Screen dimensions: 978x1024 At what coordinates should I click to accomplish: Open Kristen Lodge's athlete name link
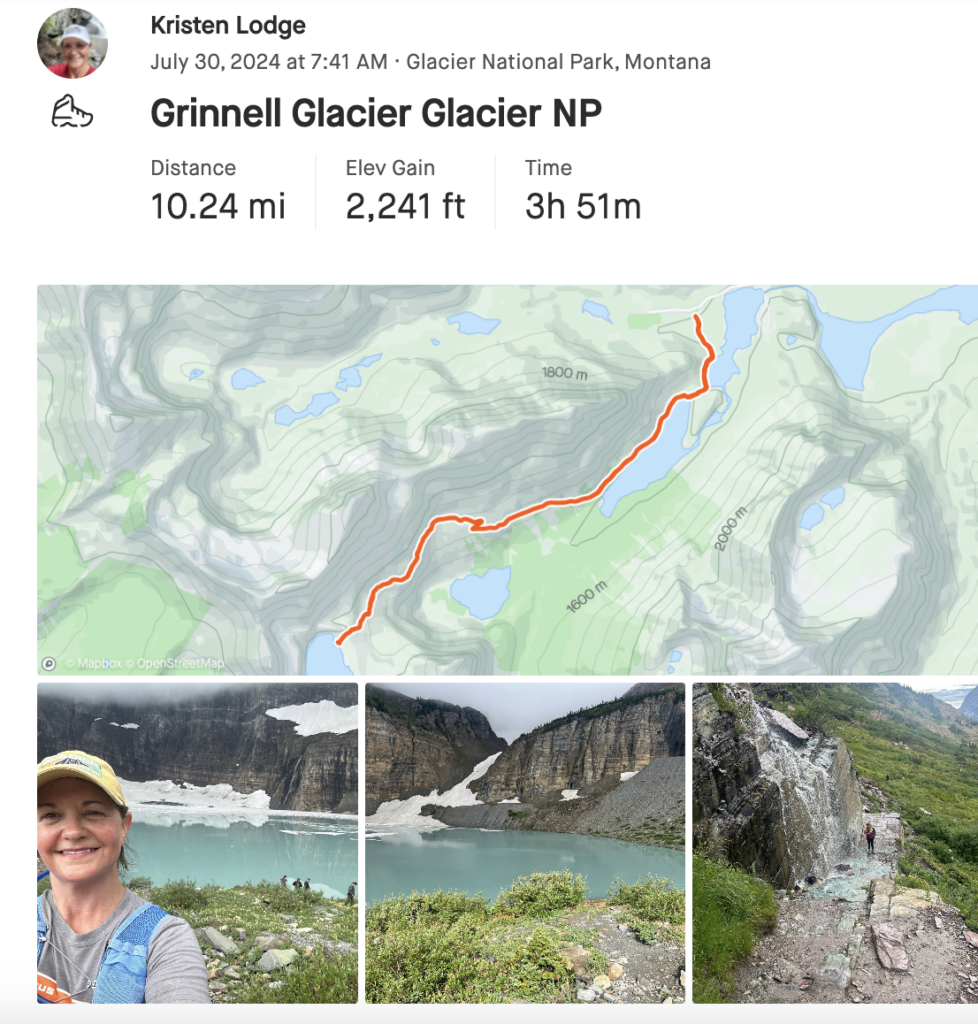(228, 26)
